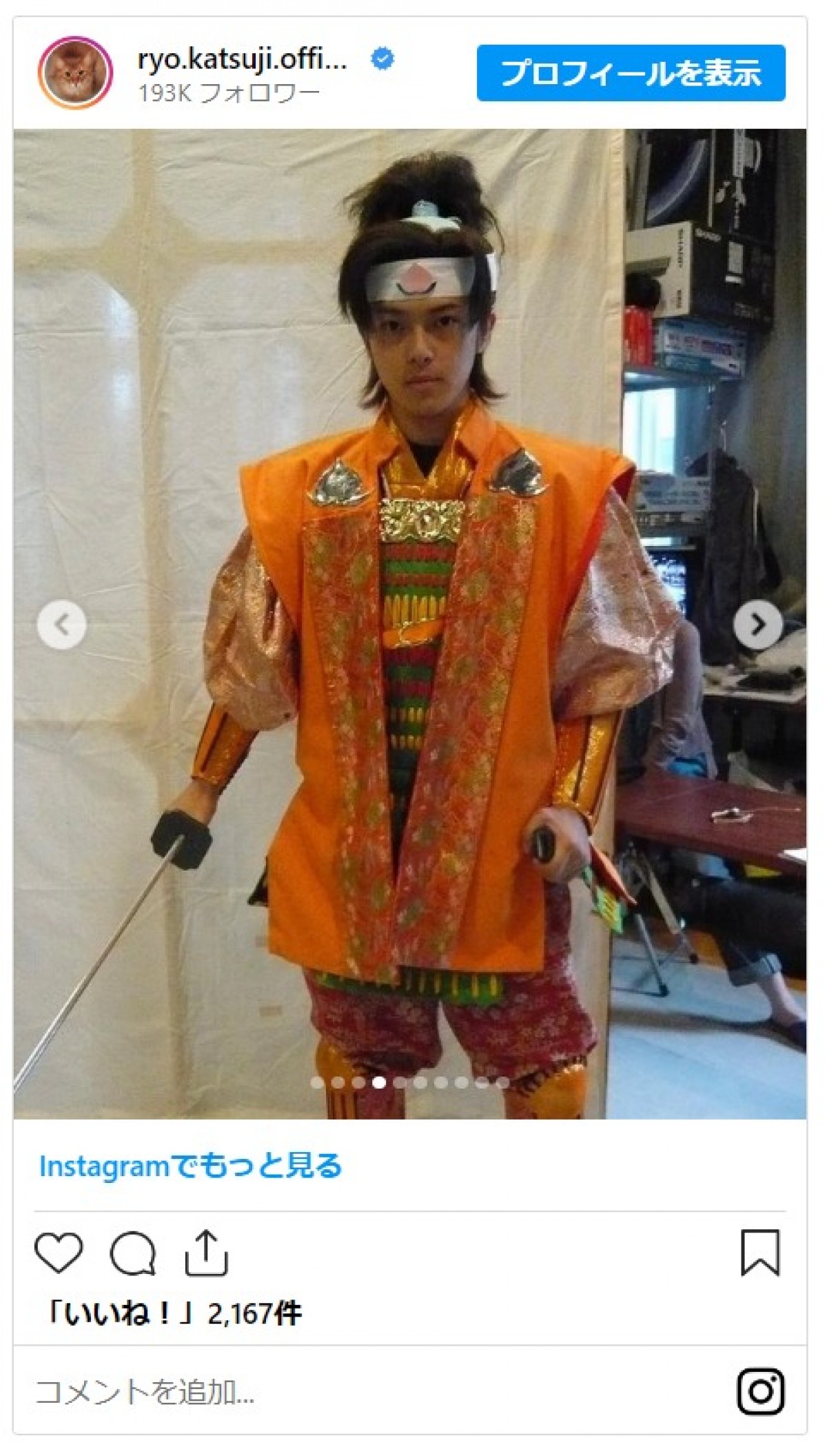Share this post

pyautogui.click(x=206, y=1252)
